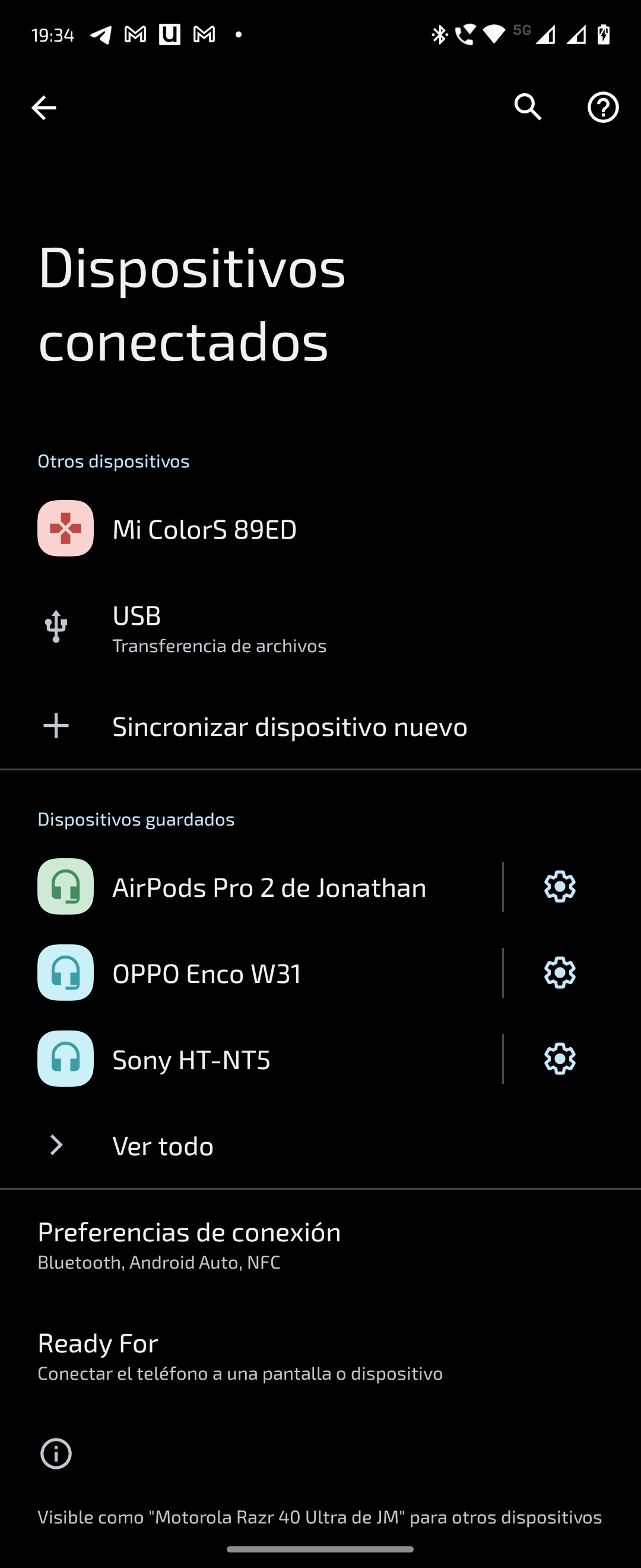Image resolution: width=641 pixels, height=1568 pixels.
Task: Open settings gear for OPPO Enco W31
Action: click(560, 973)
